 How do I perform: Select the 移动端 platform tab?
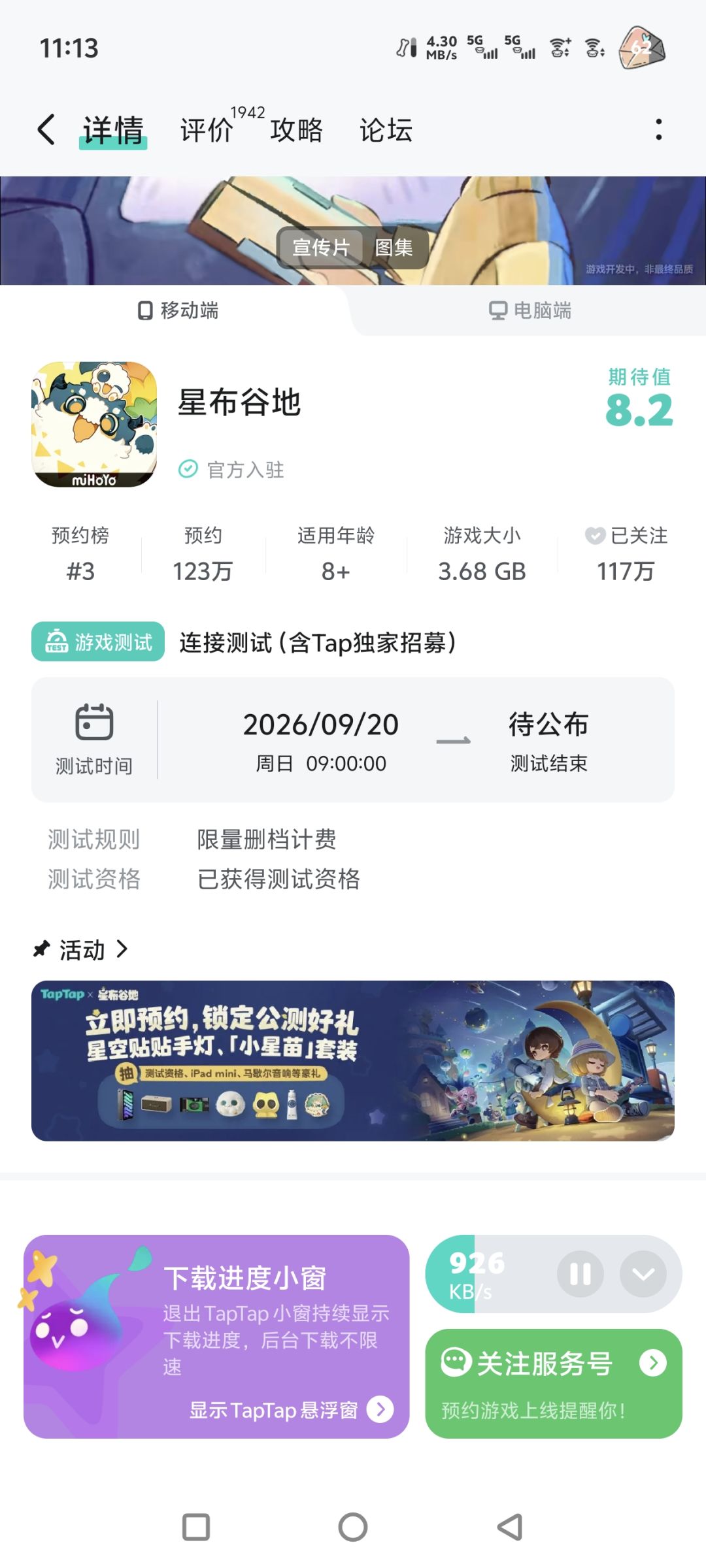tap(178, 310)
